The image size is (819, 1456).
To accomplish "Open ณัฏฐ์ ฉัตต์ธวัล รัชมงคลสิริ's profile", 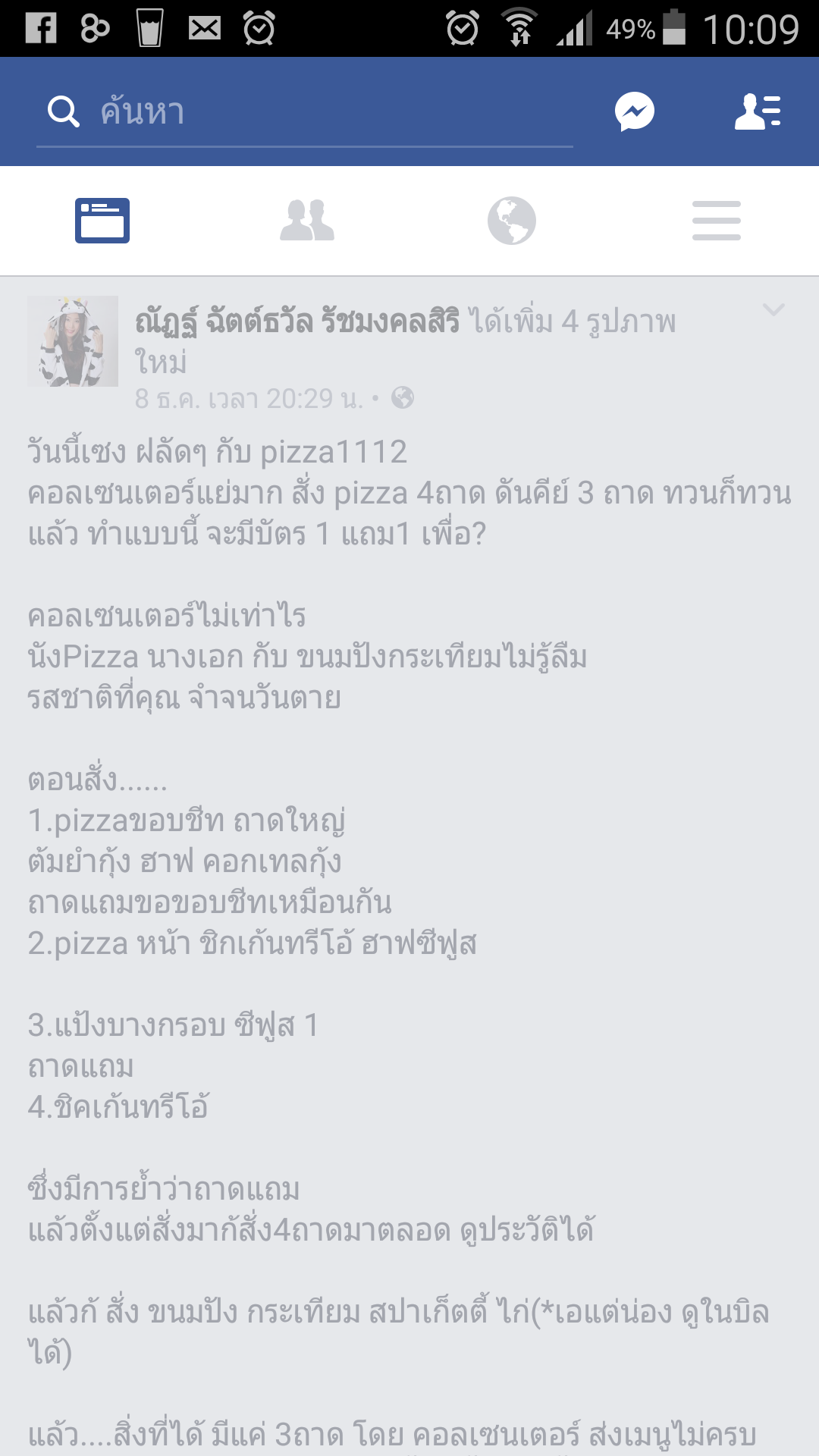I will (x=297, y=322).
